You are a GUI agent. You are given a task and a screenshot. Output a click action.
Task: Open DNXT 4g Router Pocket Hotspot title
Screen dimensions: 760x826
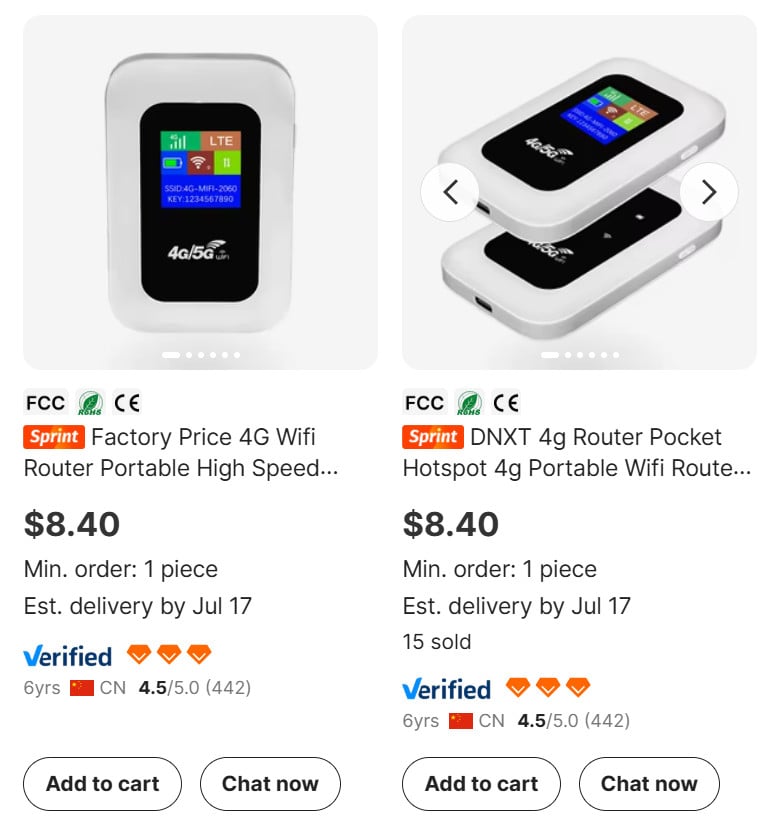pyautogui.click(x=578, y=452)
